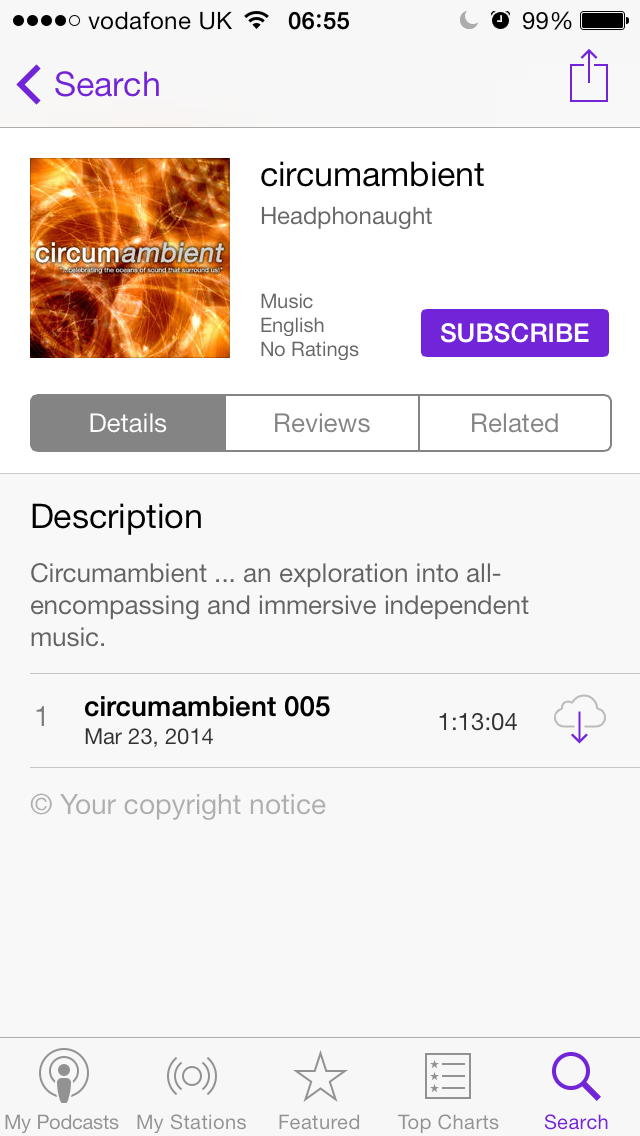
Task: Open the circumambient 005 episode
Action: coord(207,720)
